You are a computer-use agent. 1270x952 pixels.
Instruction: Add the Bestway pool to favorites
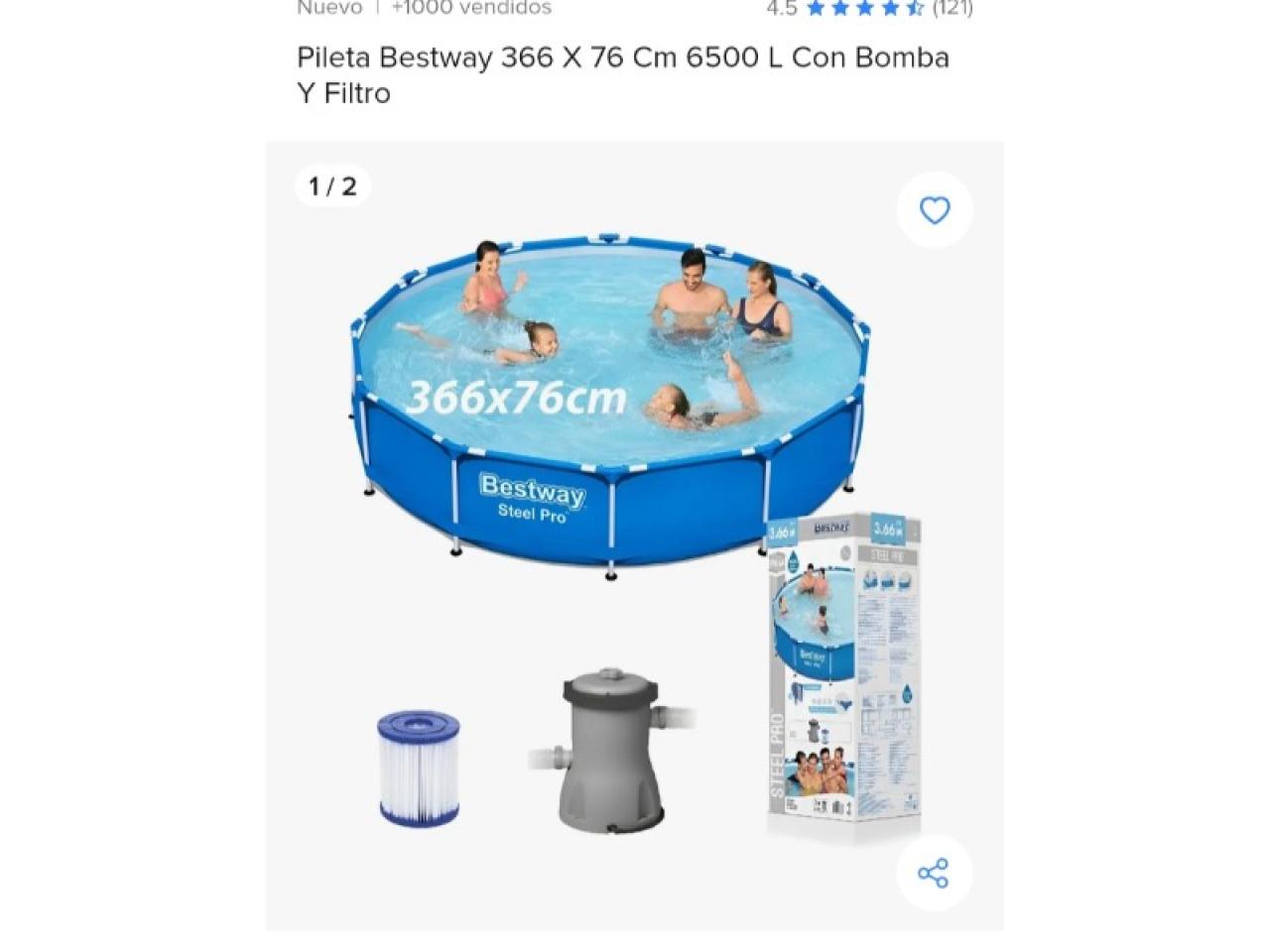pyautogui.click(x=934, y=210)
